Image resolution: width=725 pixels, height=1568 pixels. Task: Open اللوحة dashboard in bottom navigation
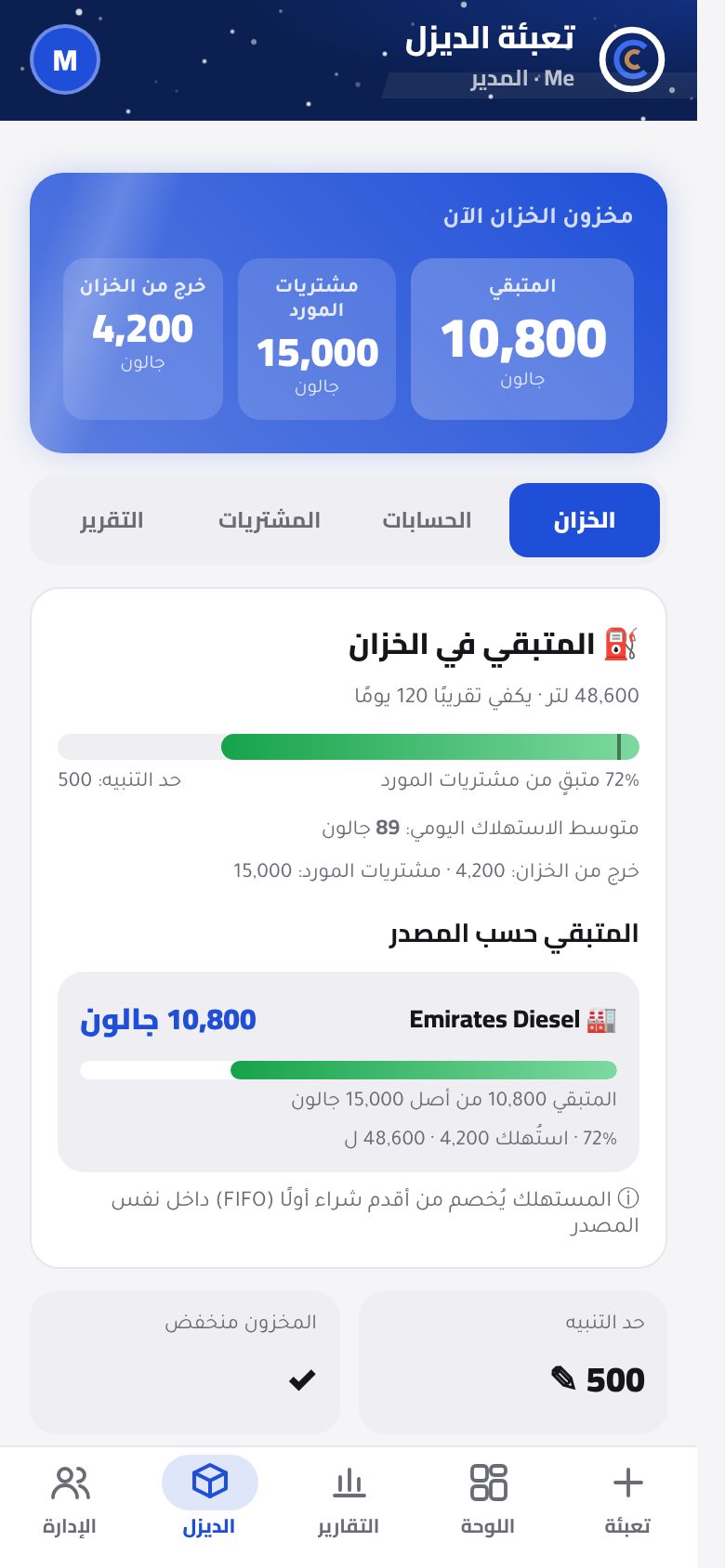coord(488,1499)
